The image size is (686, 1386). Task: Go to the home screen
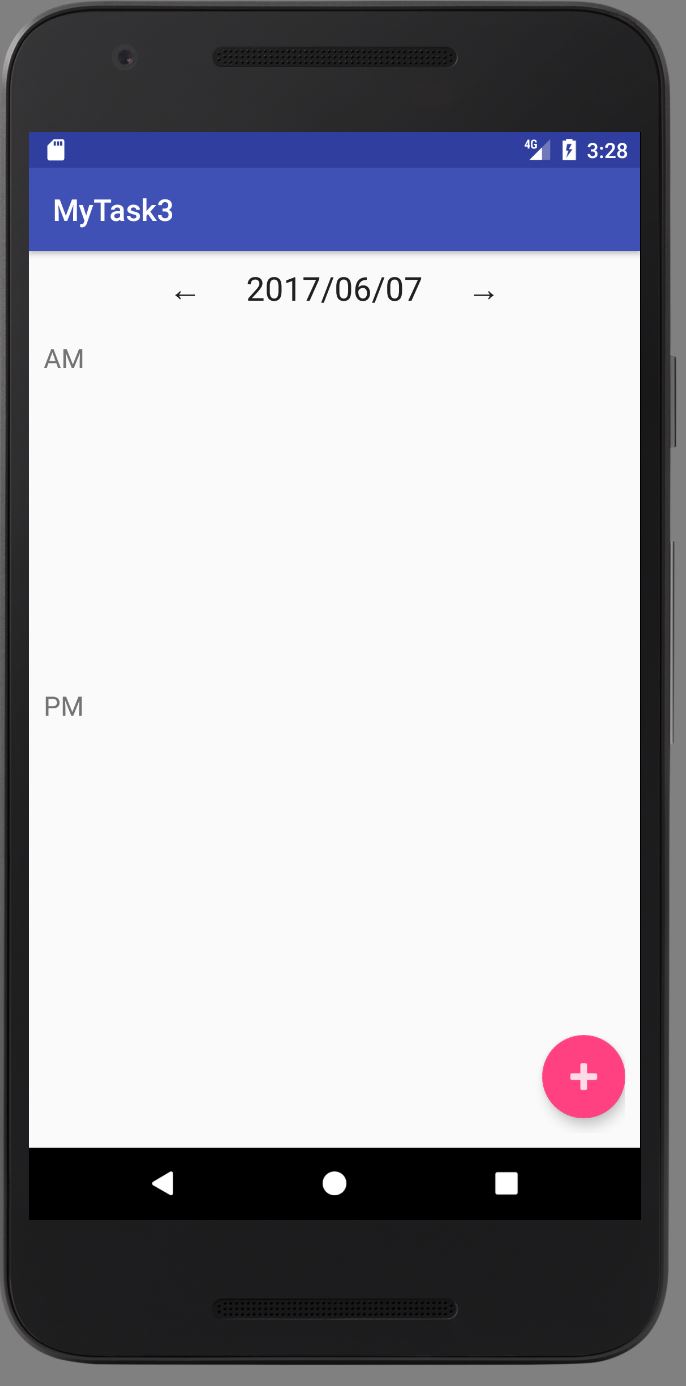[x=335, y=1184]
